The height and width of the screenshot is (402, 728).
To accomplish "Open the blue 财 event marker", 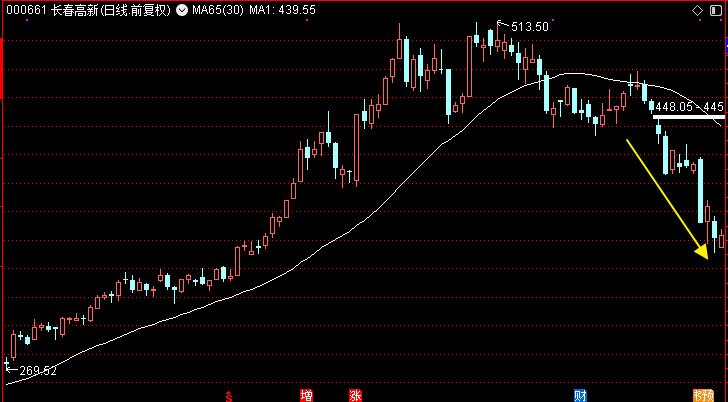I will click(580, 395).
